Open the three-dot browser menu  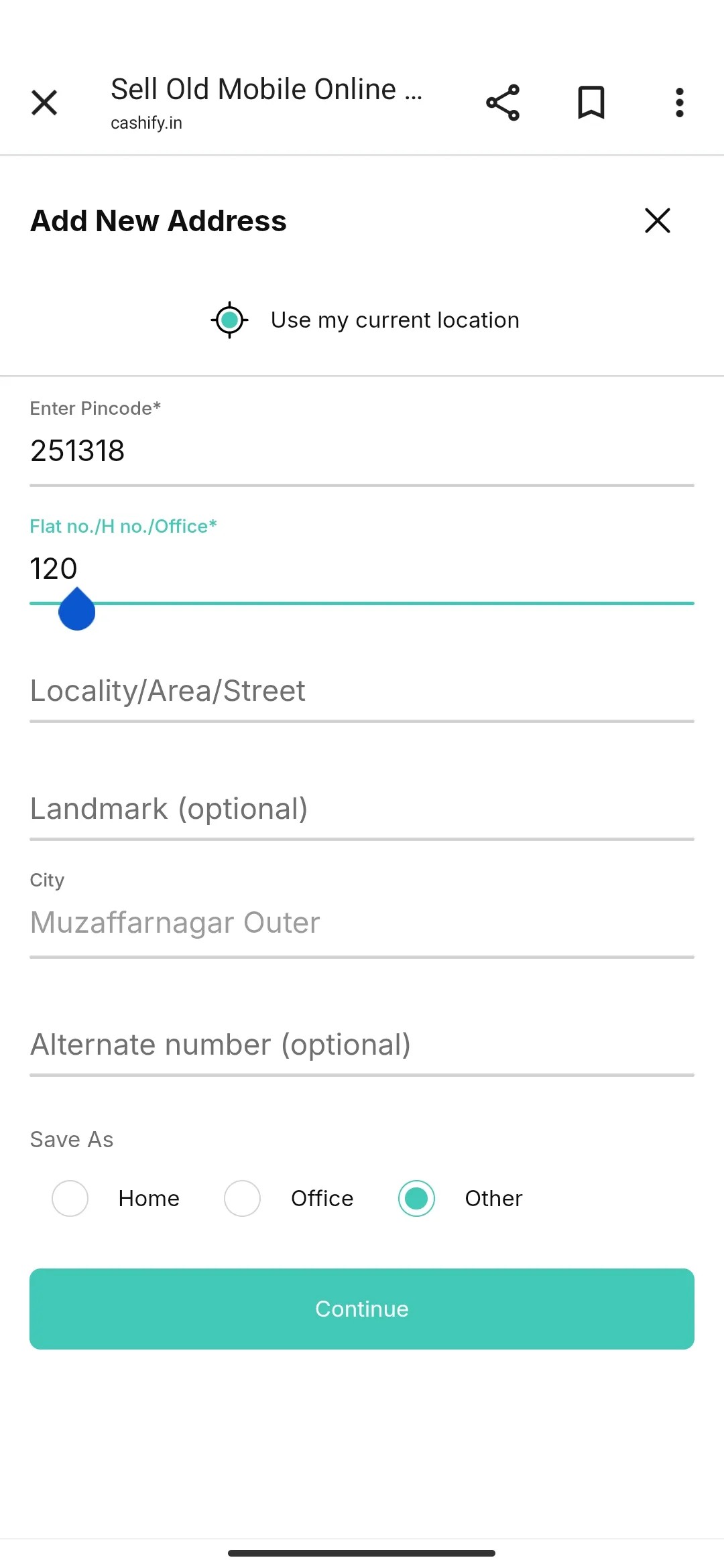[679, 102]
